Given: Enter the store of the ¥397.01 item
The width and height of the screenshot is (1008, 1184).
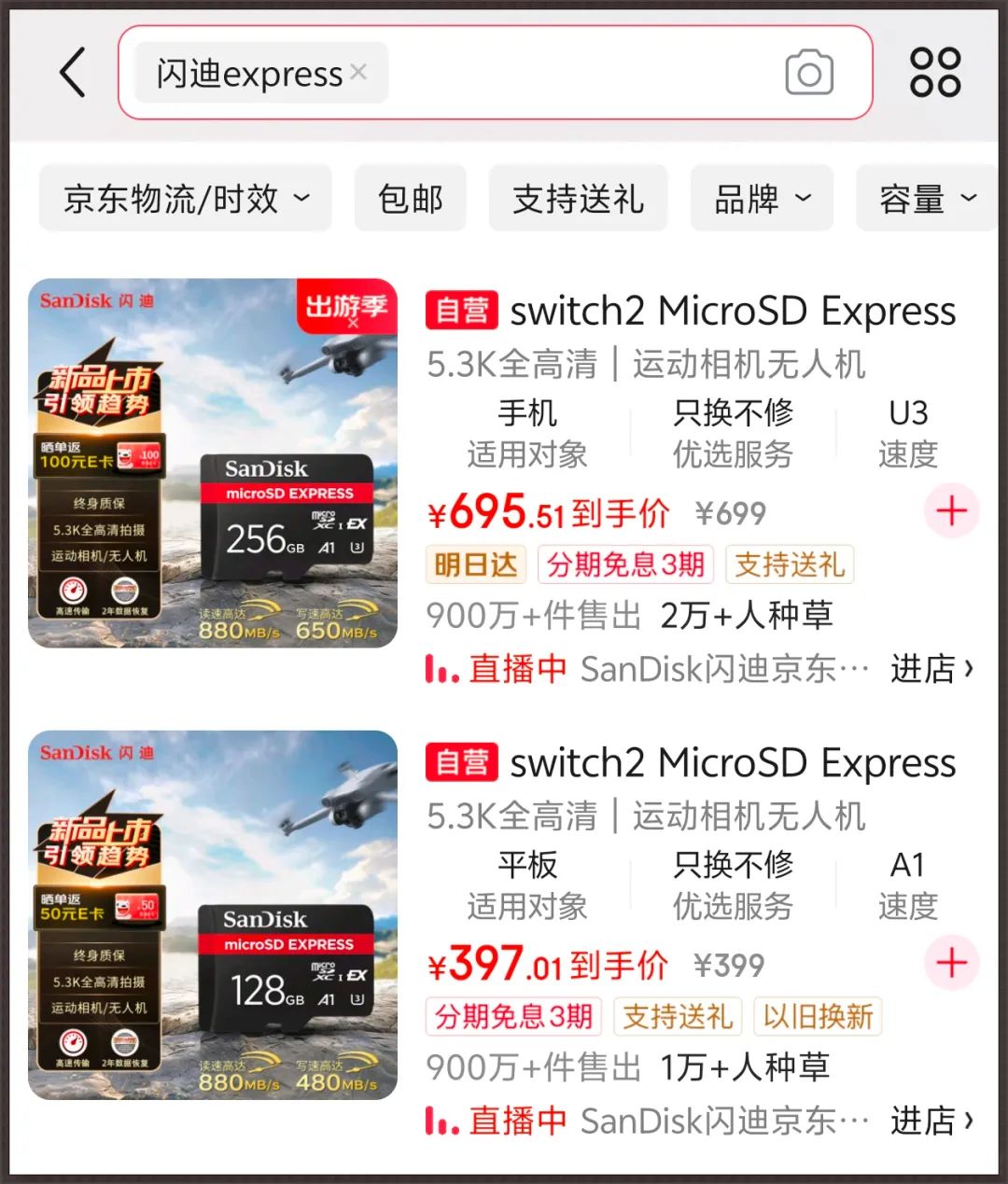Looking at the screenshot, I should (x=931, y=1121).
